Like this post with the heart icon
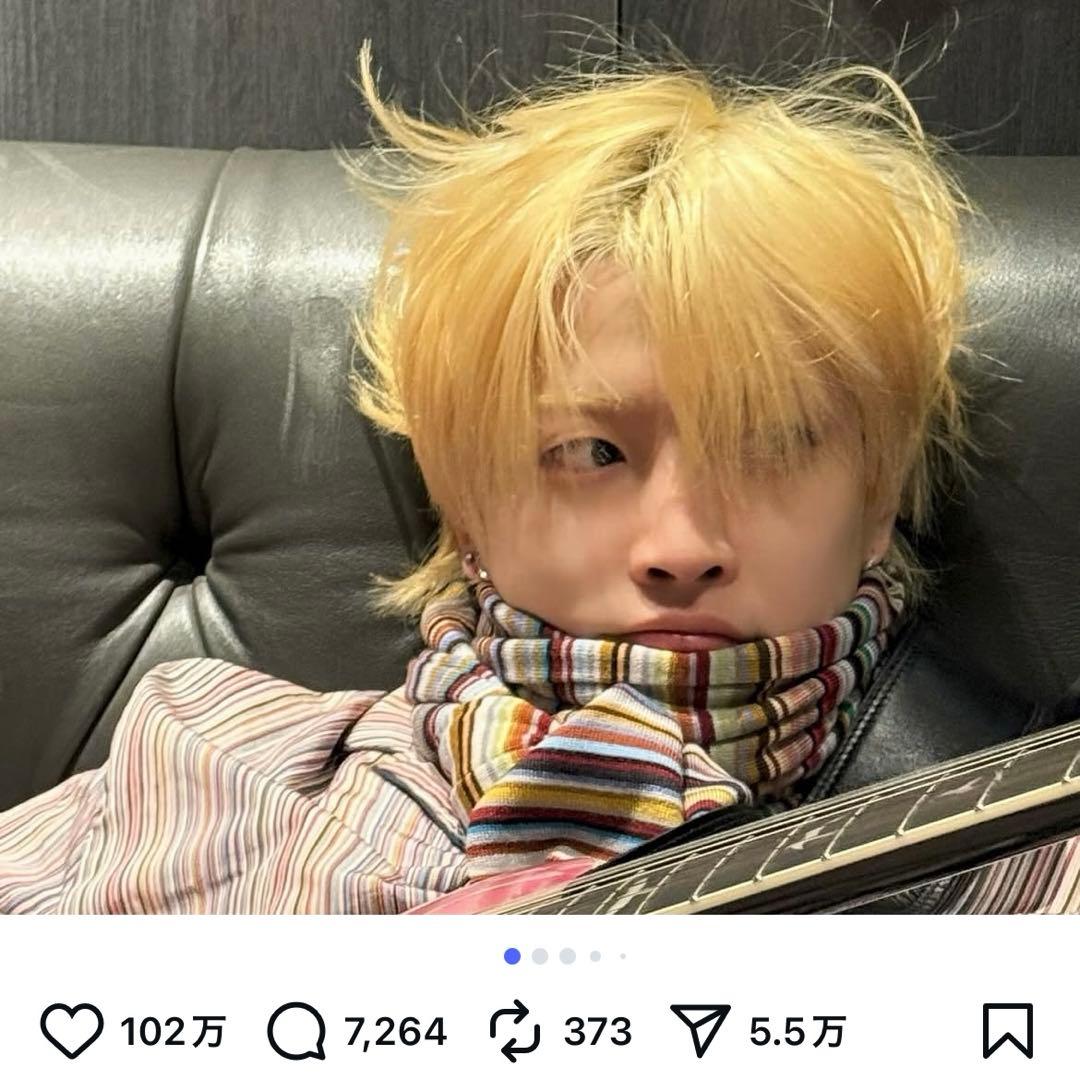The width and height of the screenshot is (1080, 1080). coord(71,1031)
